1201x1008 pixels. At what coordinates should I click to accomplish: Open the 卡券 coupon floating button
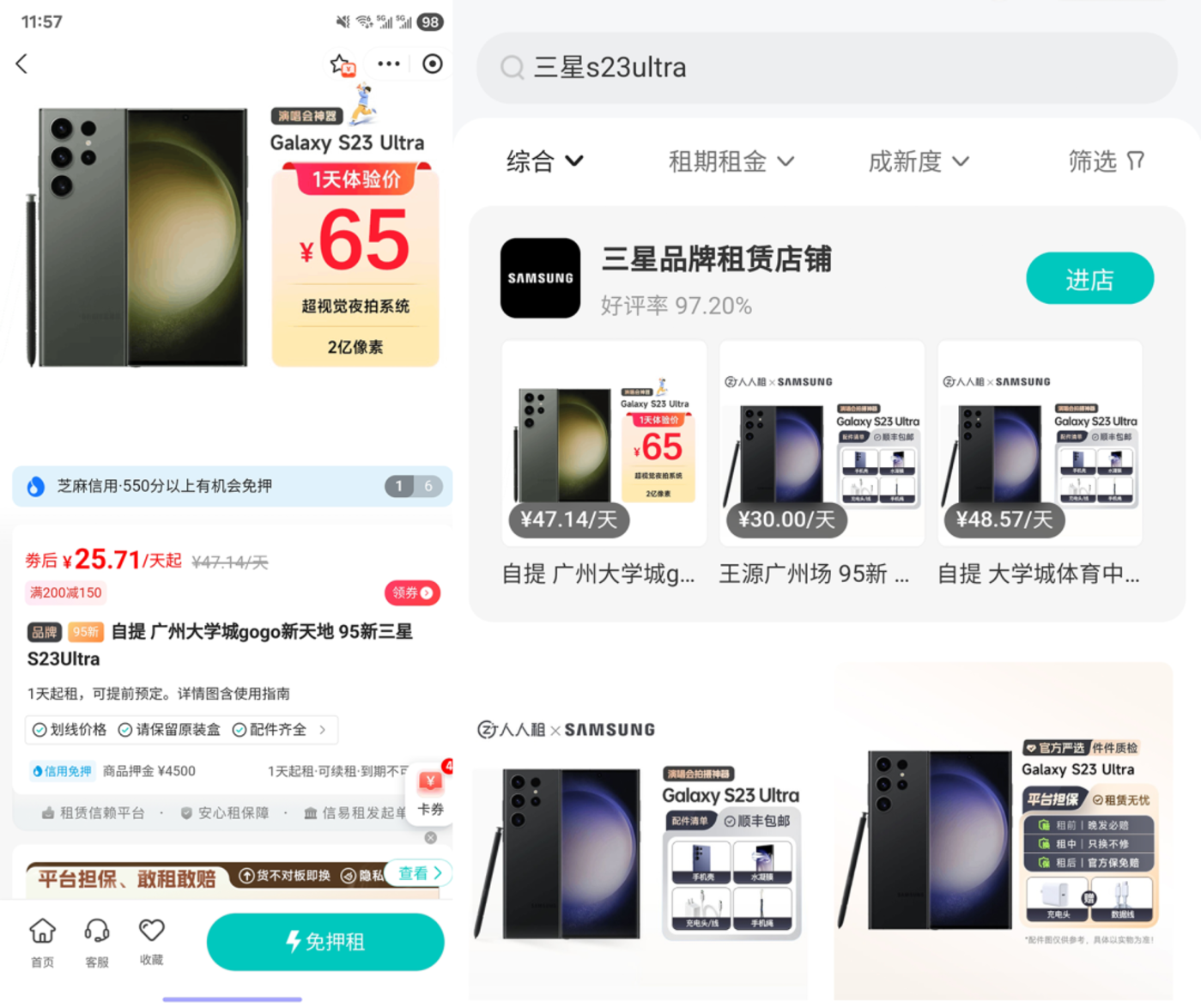tap(430, 793)
